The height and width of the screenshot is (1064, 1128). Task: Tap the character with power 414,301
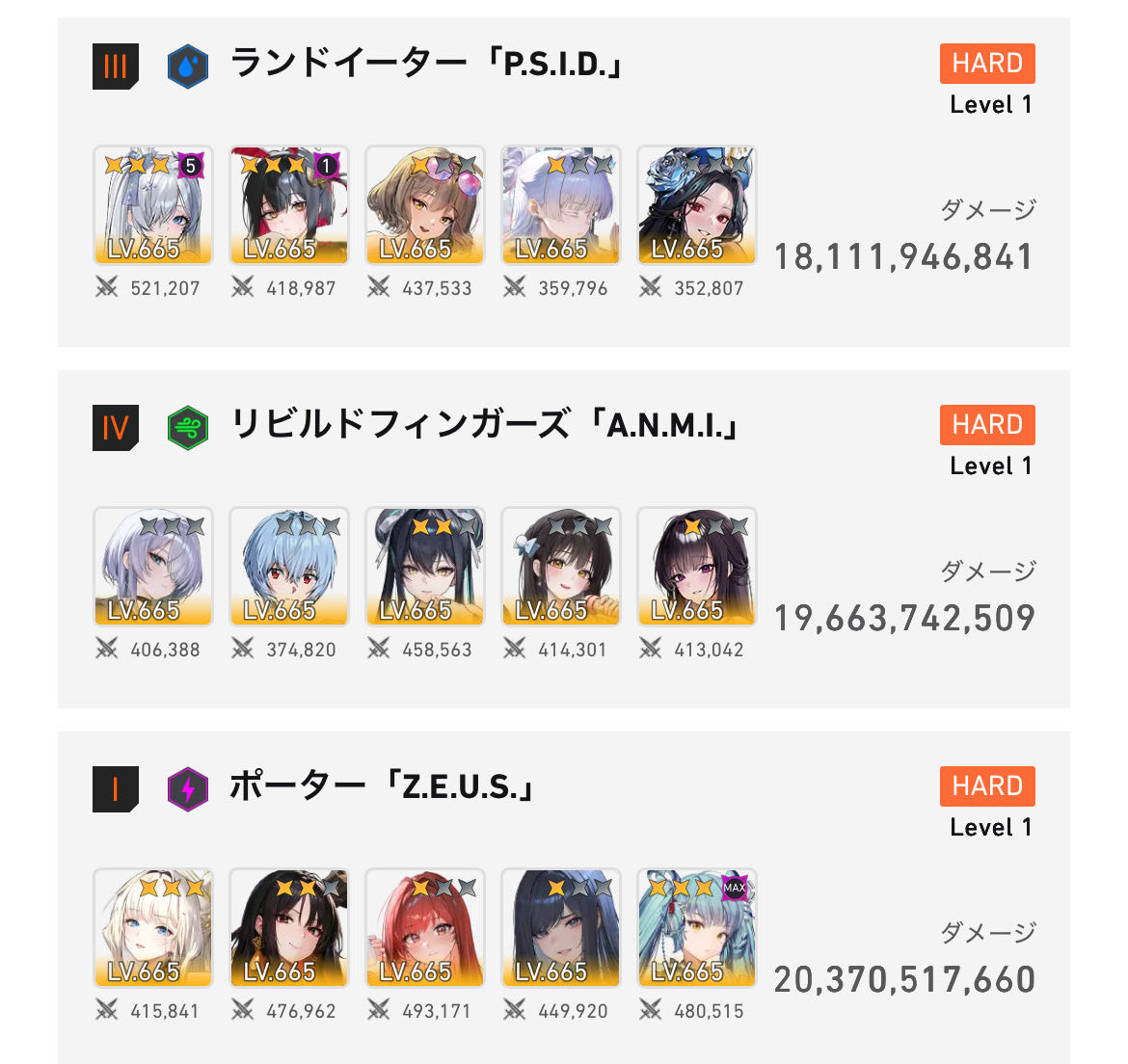(561, 567)
